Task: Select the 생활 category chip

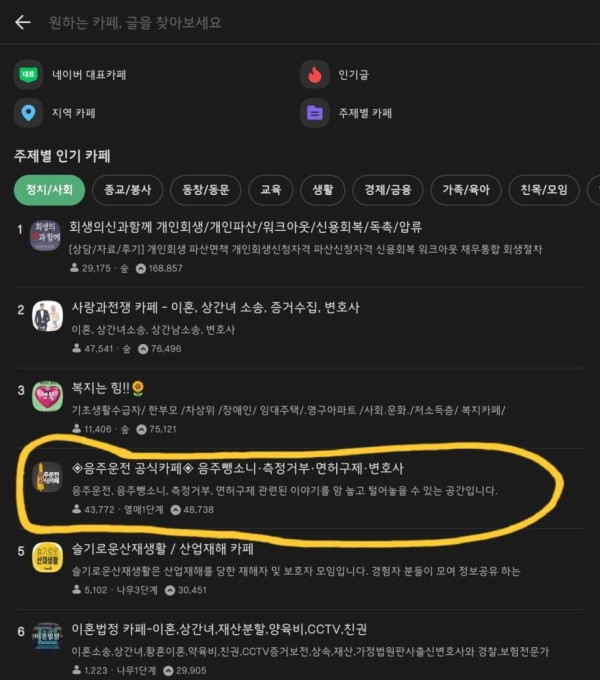Action: point(322,189)
